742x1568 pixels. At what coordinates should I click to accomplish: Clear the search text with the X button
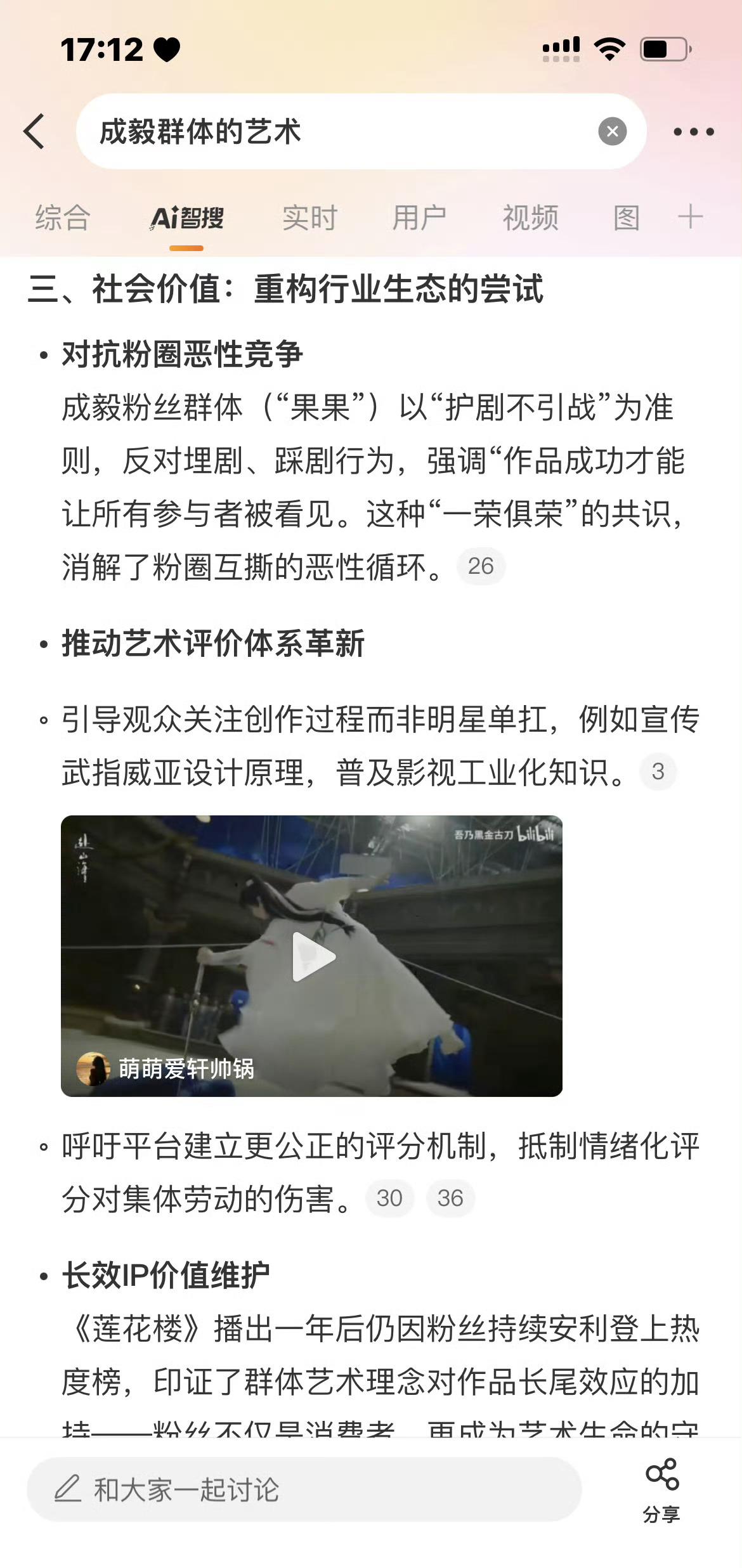tap(612, 131)
